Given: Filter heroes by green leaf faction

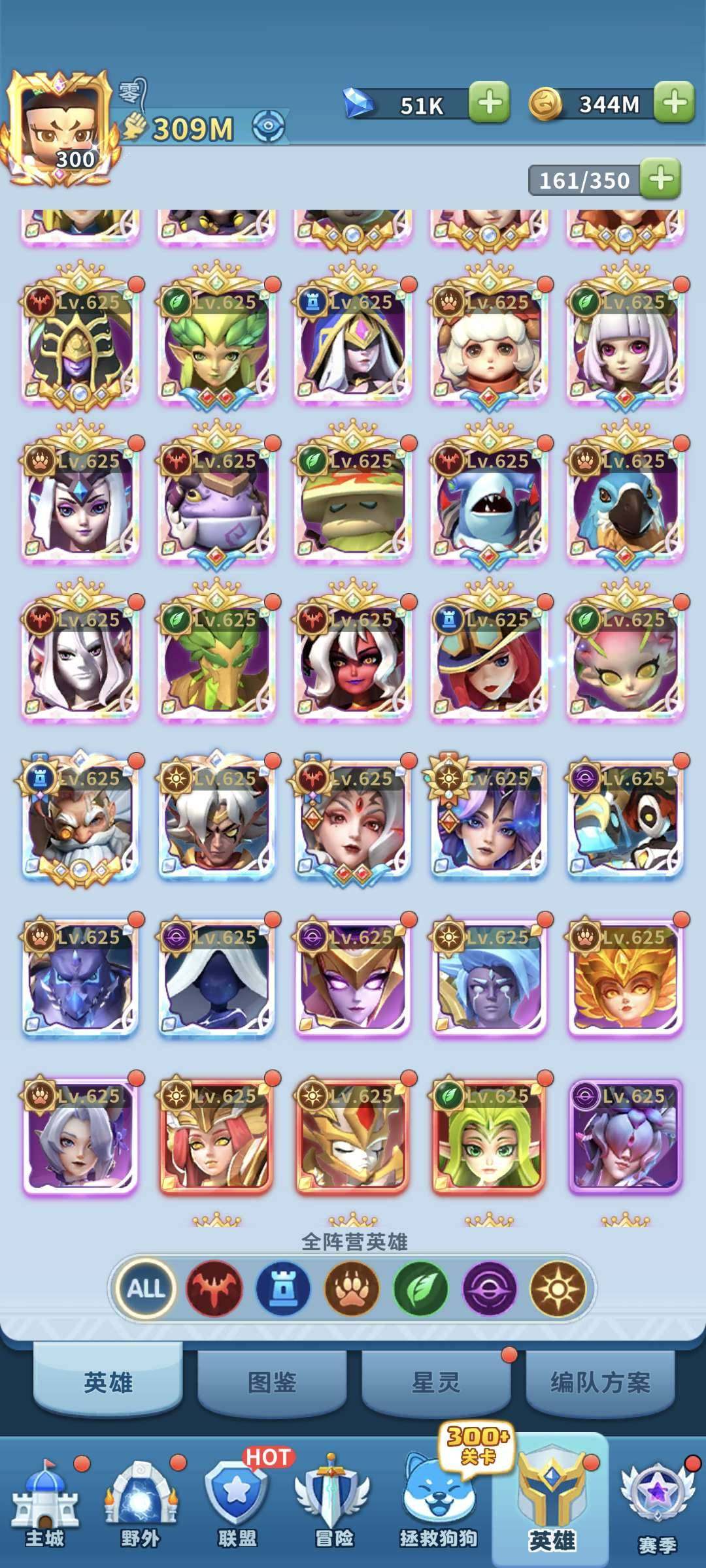Looking at the screenshot, I should click(x=421, y=1288).
